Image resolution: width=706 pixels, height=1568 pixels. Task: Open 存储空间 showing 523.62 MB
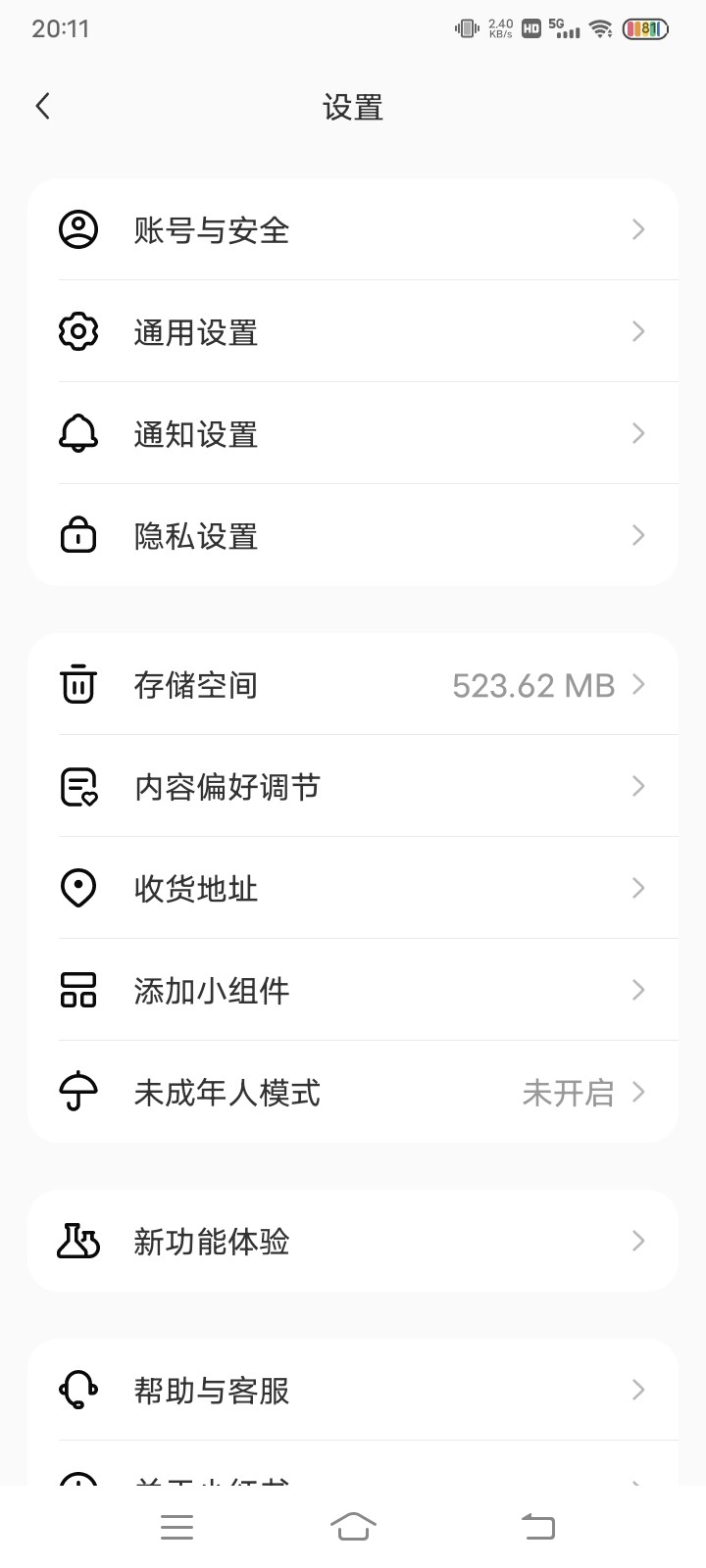click(353, 684)
